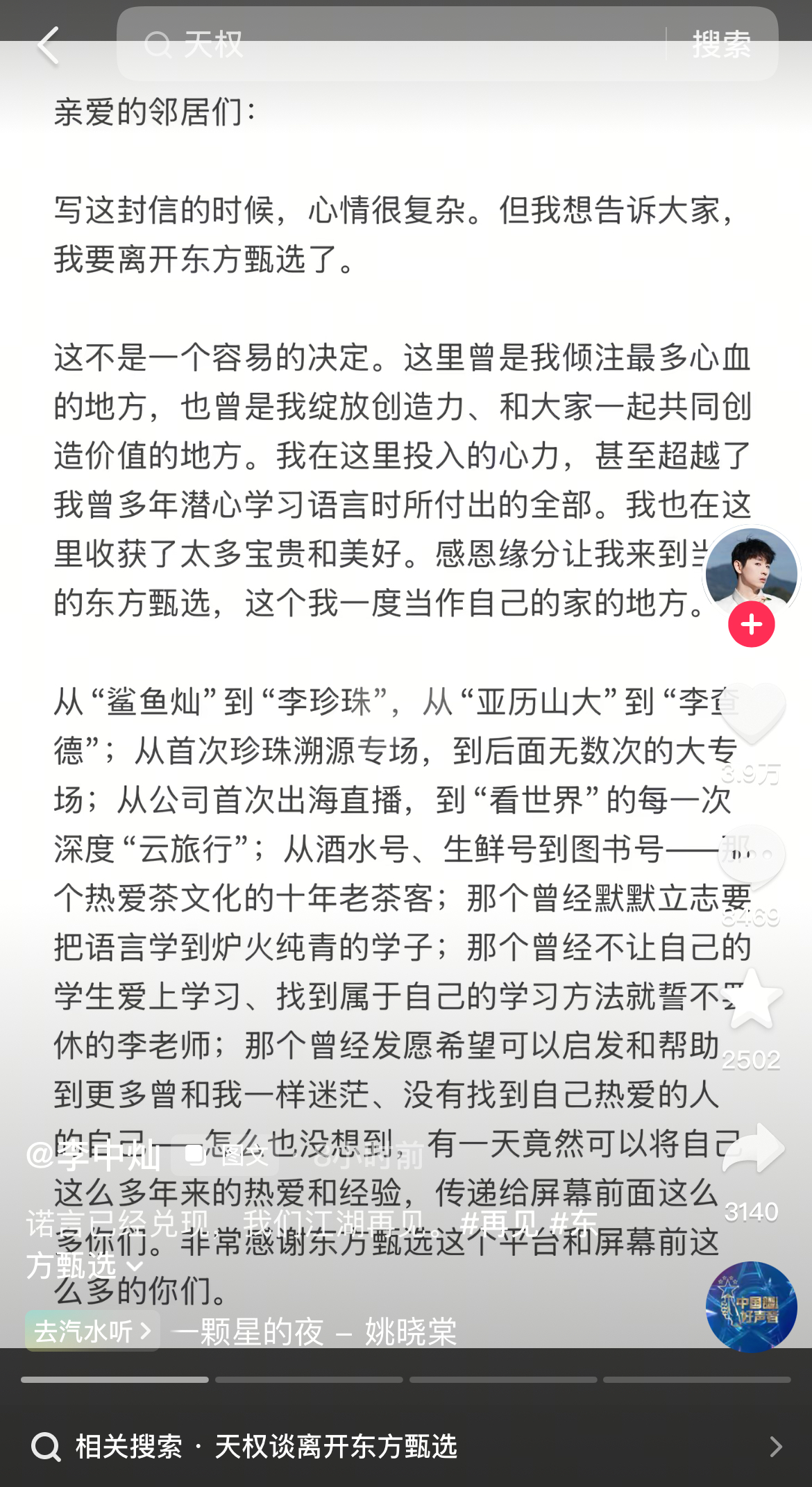Open the spinning music disc
This screenshot has width=812, height=1487.
tap(751, 1307)
